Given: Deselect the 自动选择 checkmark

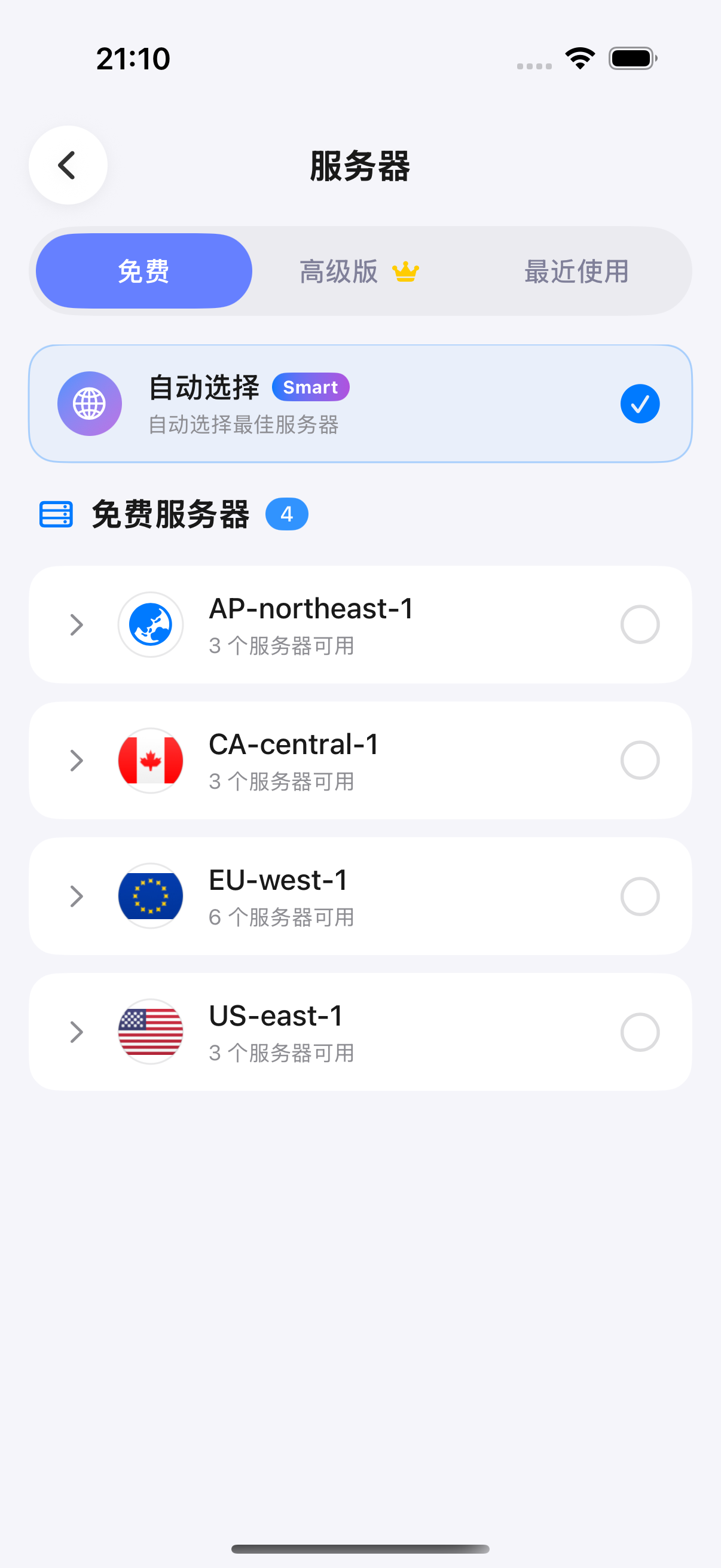Looking at the screenshot, I should pos(640,404).
